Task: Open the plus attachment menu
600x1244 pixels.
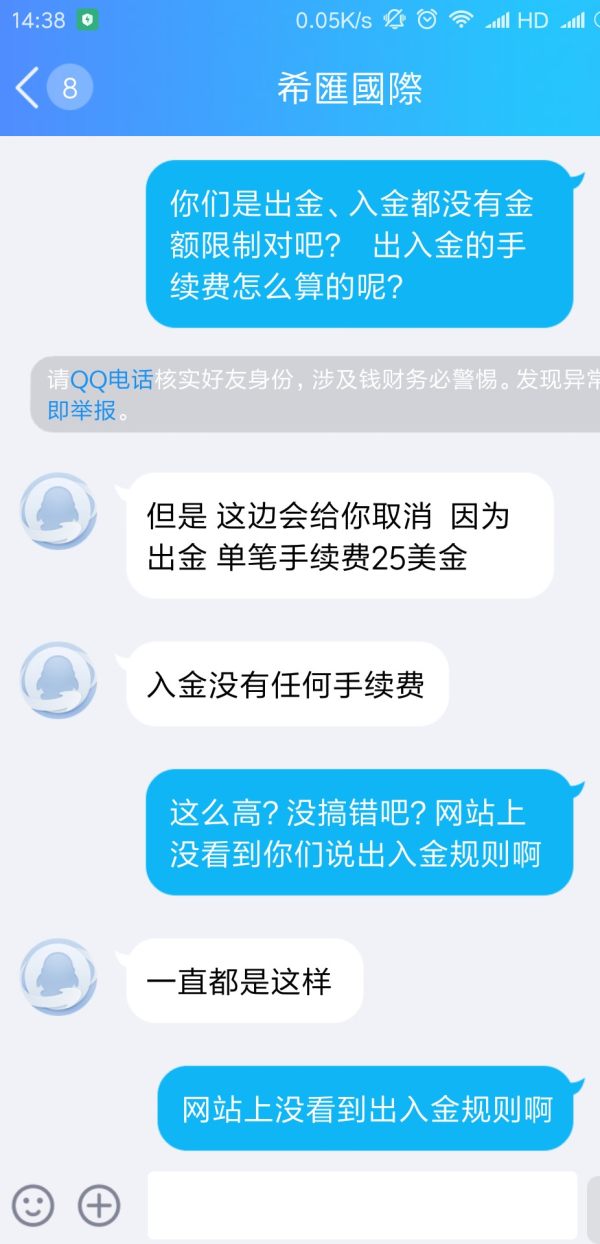Action: pyautogui.click(x=99, y=1205)
